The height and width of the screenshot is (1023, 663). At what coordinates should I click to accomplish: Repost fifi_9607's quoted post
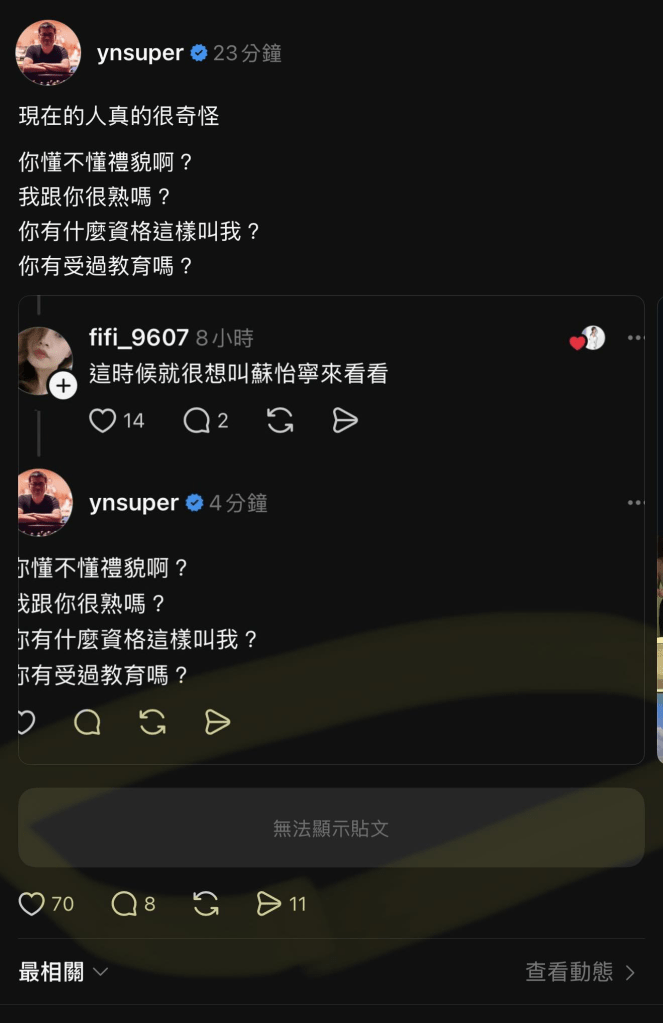(x=280, y=421)
